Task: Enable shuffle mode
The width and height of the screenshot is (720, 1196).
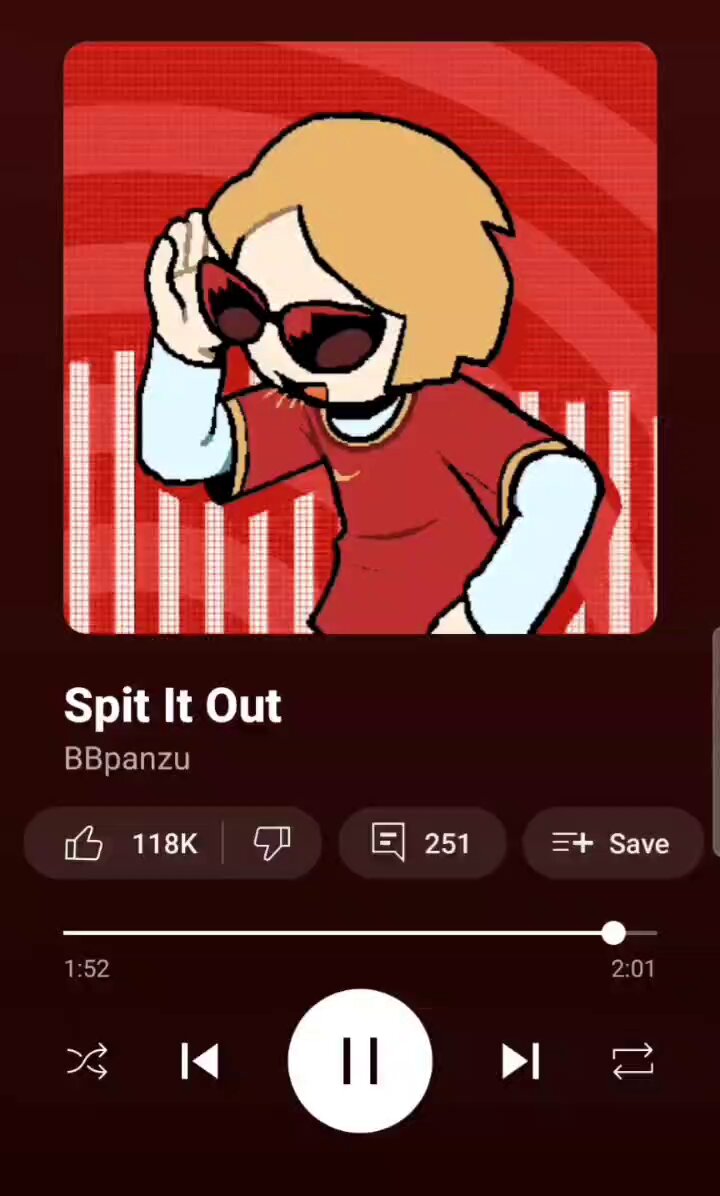Action: [87, 1061]
